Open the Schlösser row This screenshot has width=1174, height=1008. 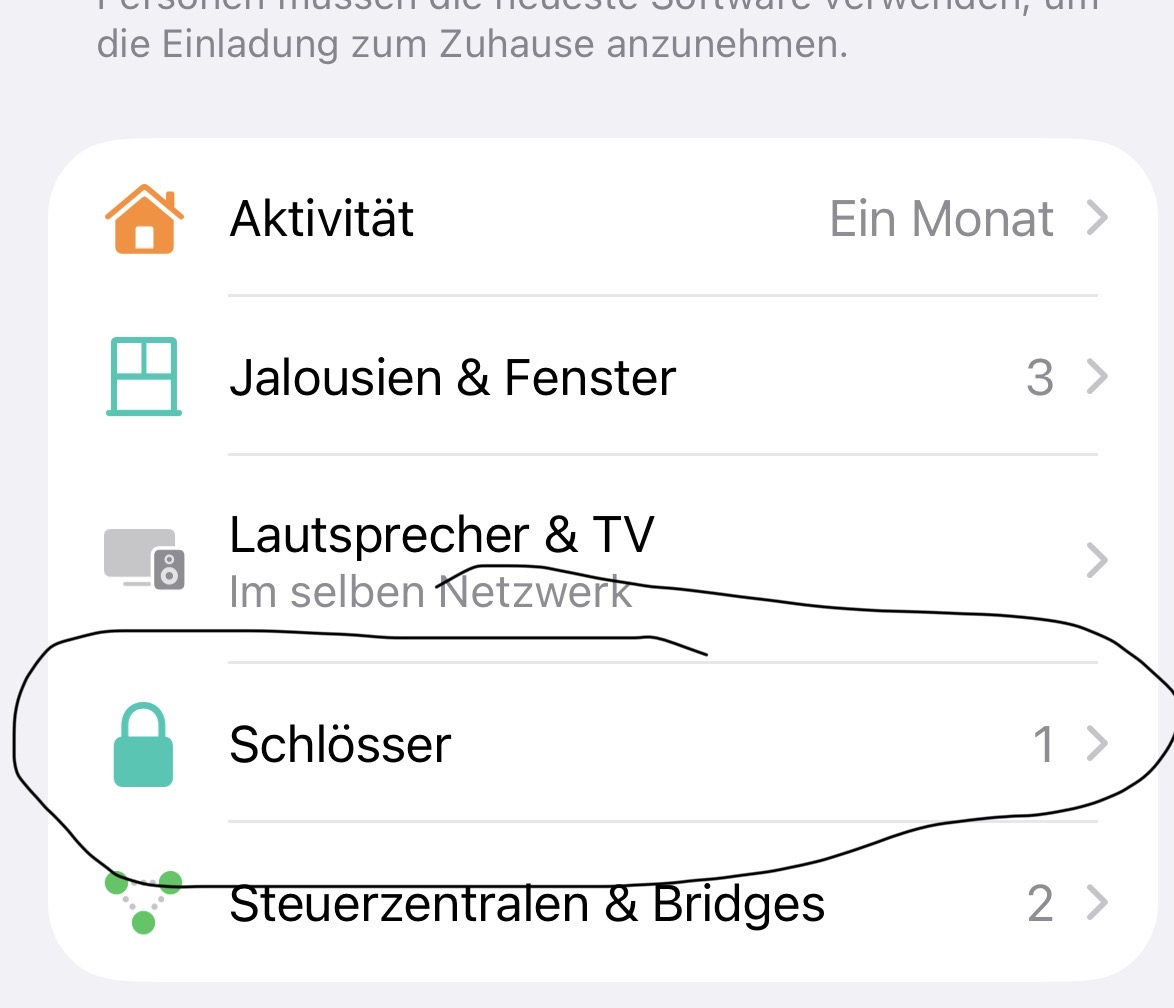[x=600, y=744]
